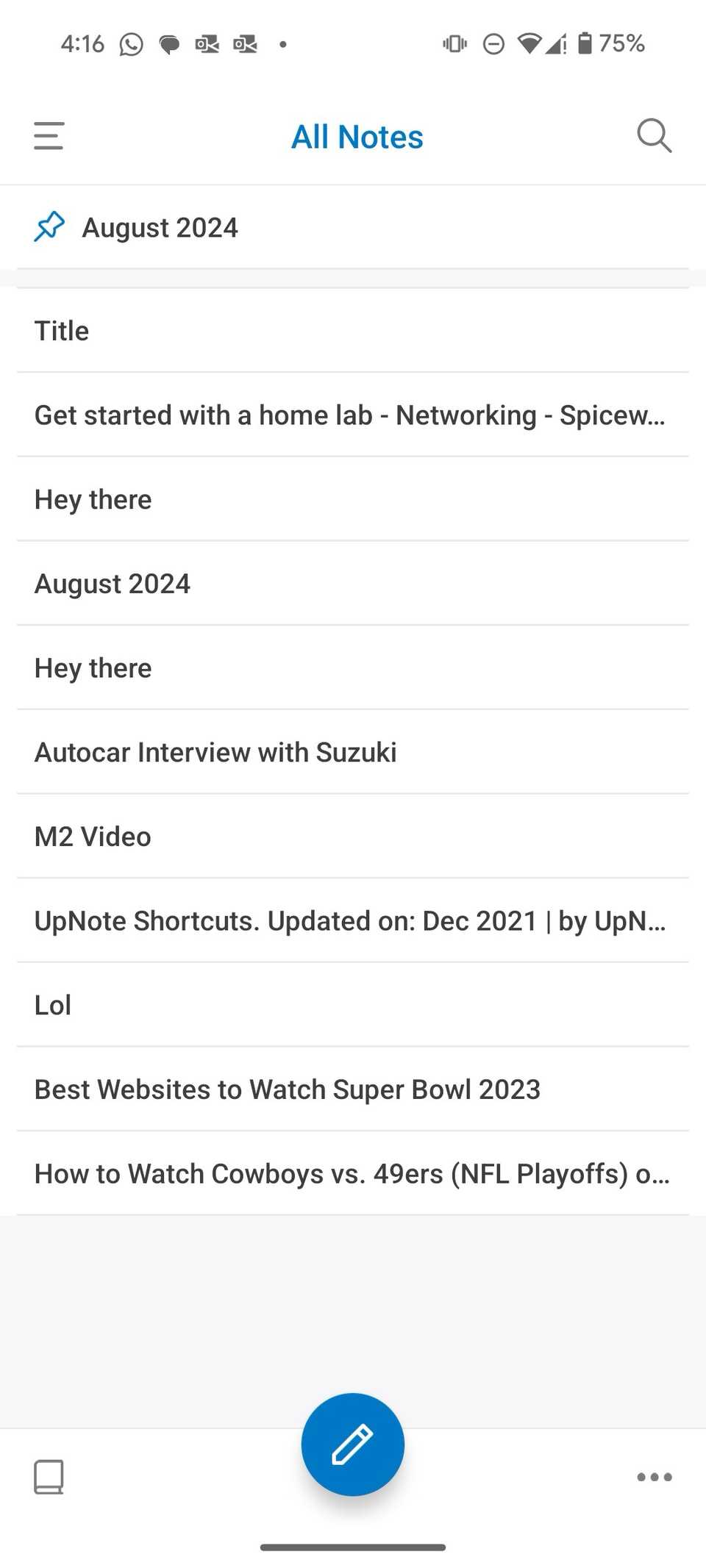This screenshot has height=1568, width=706.
Task: Open the Cowboys vs. 49ers note
Action: pyautogui.click(x=352, y=1174)
